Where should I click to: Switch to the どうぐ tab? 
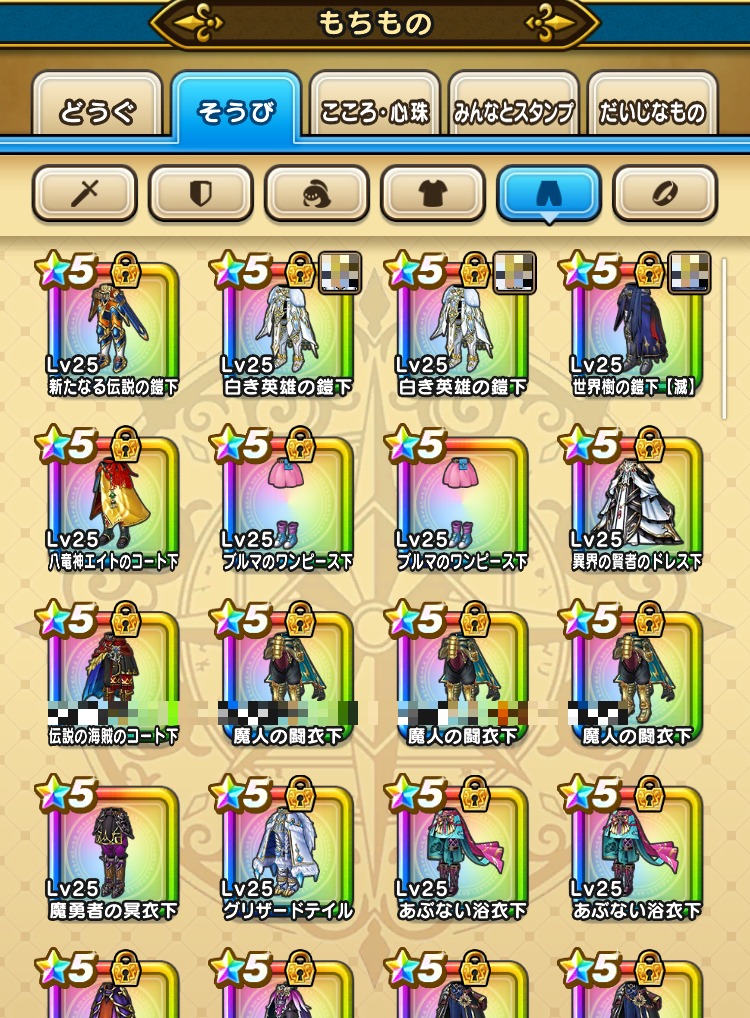point(96,111)
